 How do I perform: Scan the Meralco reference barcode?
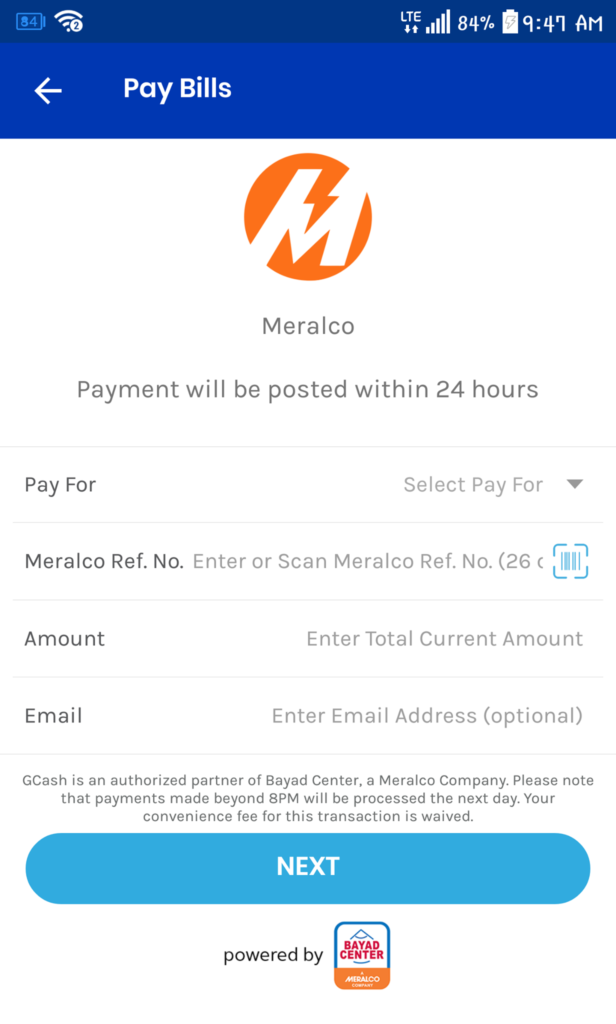570,561
